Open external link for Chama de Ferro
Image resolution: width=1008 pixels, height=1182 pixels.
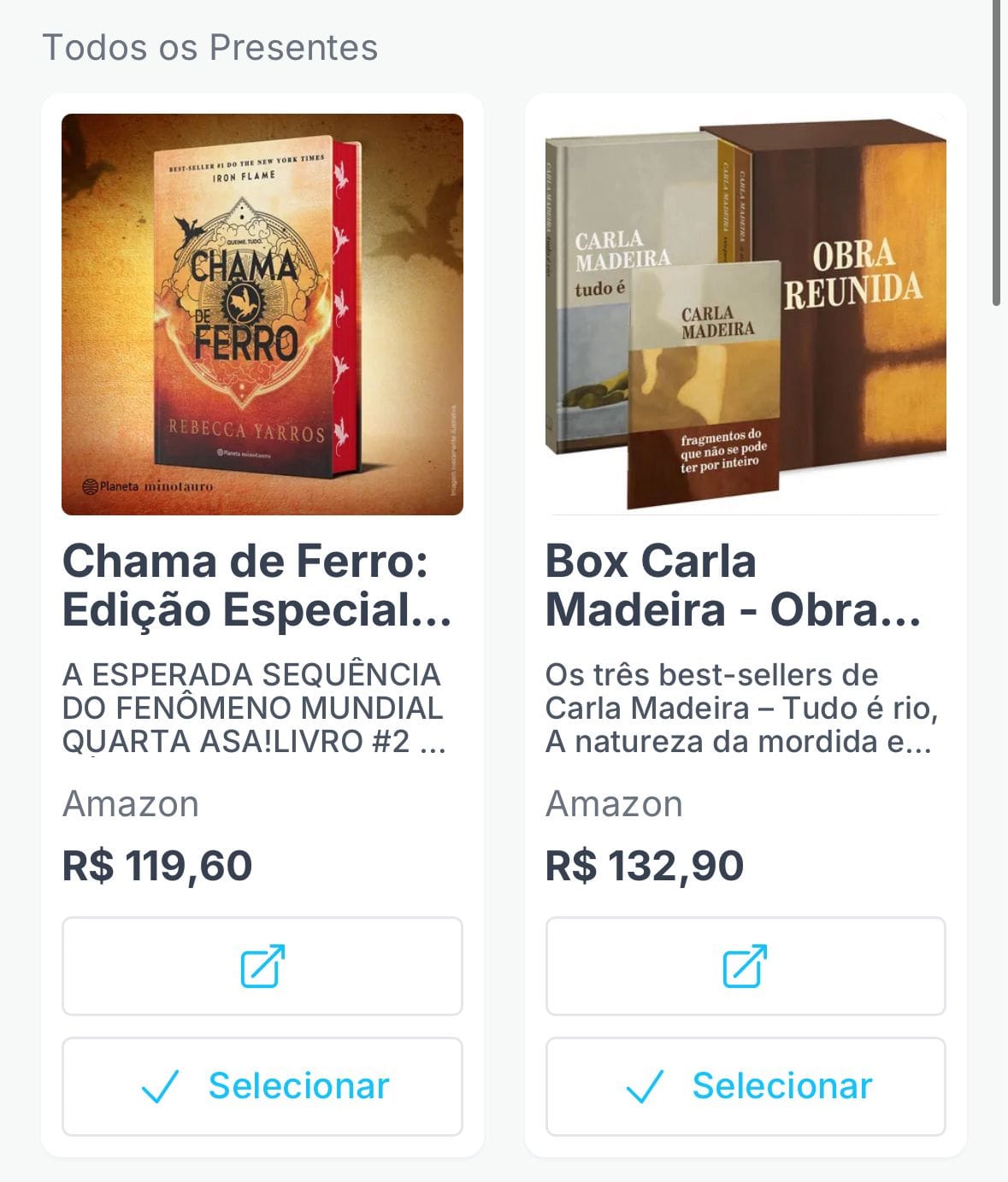[262, 966]
